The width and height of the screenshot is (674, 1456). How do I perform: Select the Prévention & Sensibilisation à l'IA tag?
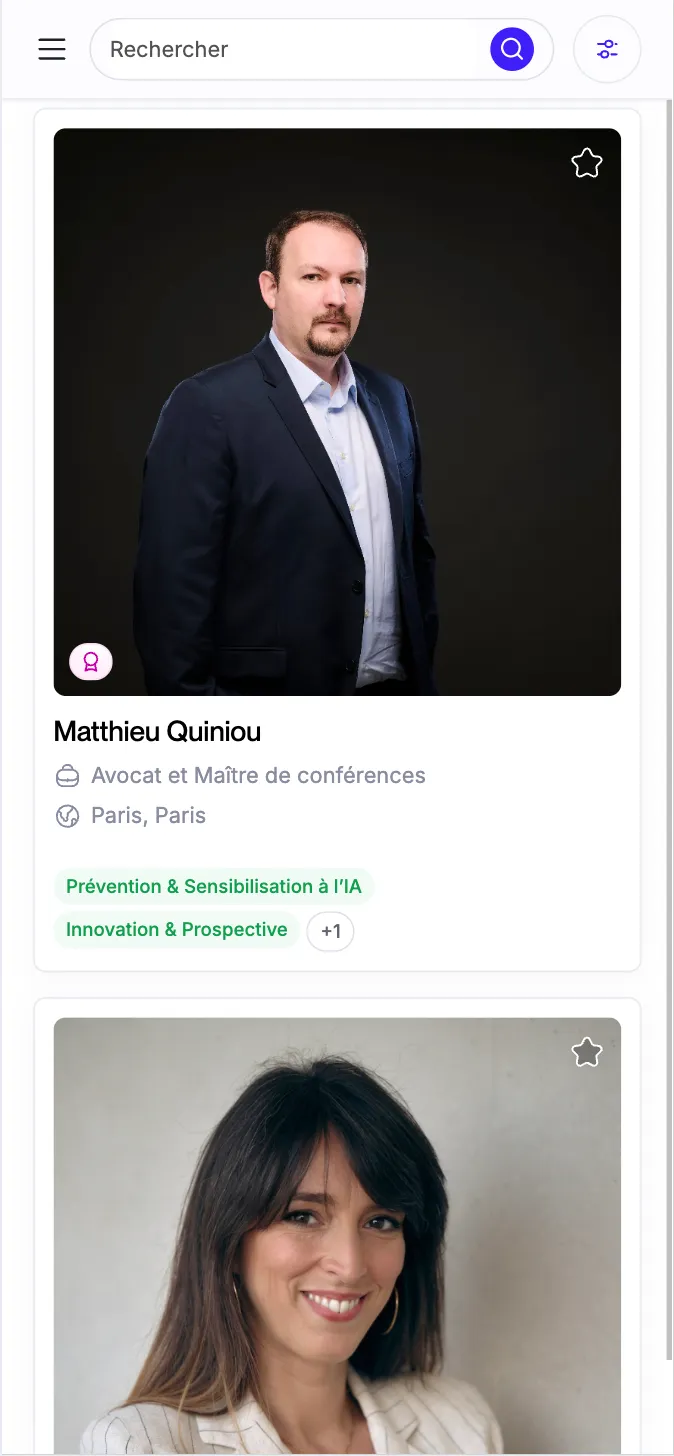(x=213, y=887)
